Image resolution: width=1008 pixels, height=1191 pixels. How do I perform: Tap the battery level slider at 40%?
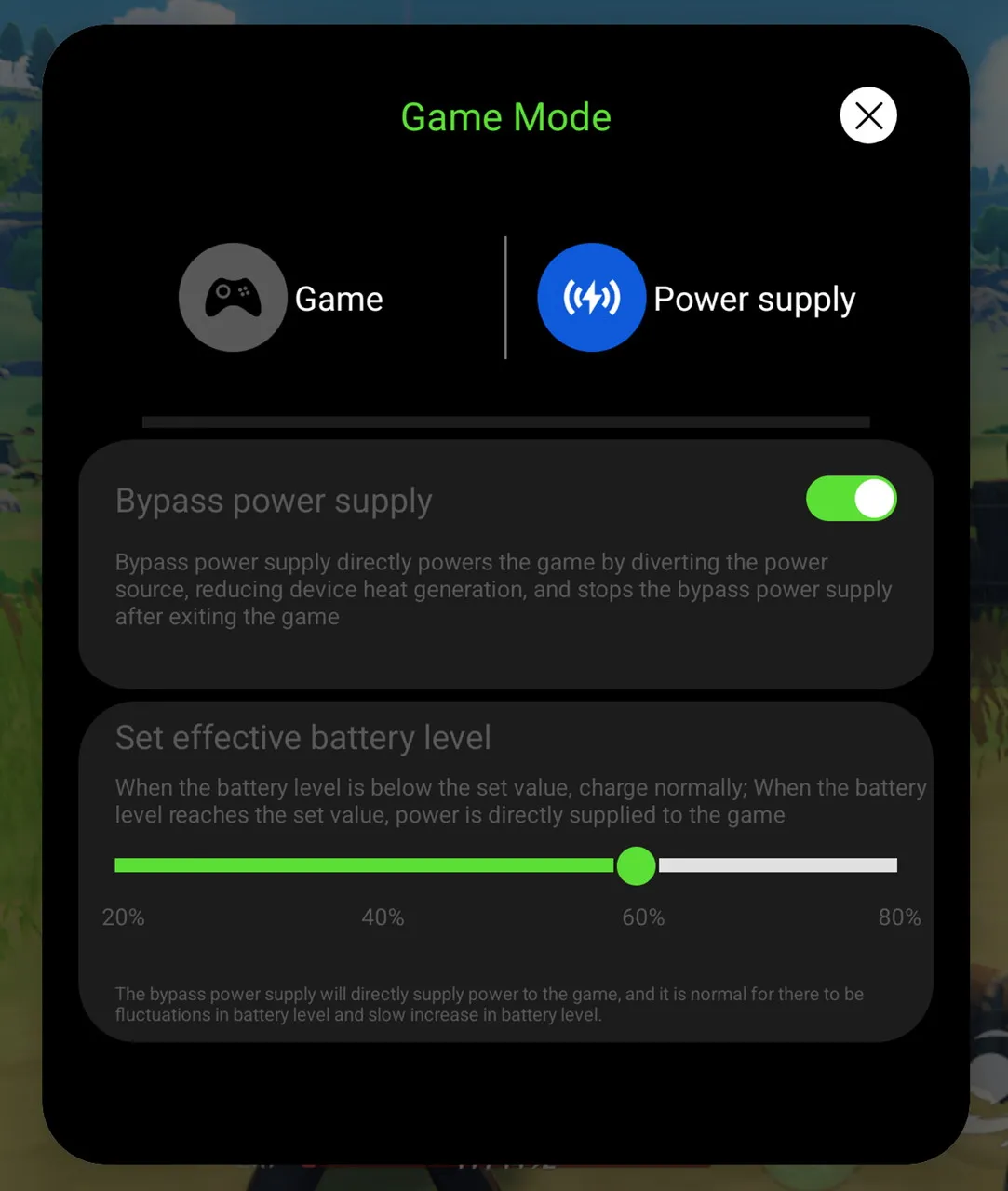tap(376, 865)
